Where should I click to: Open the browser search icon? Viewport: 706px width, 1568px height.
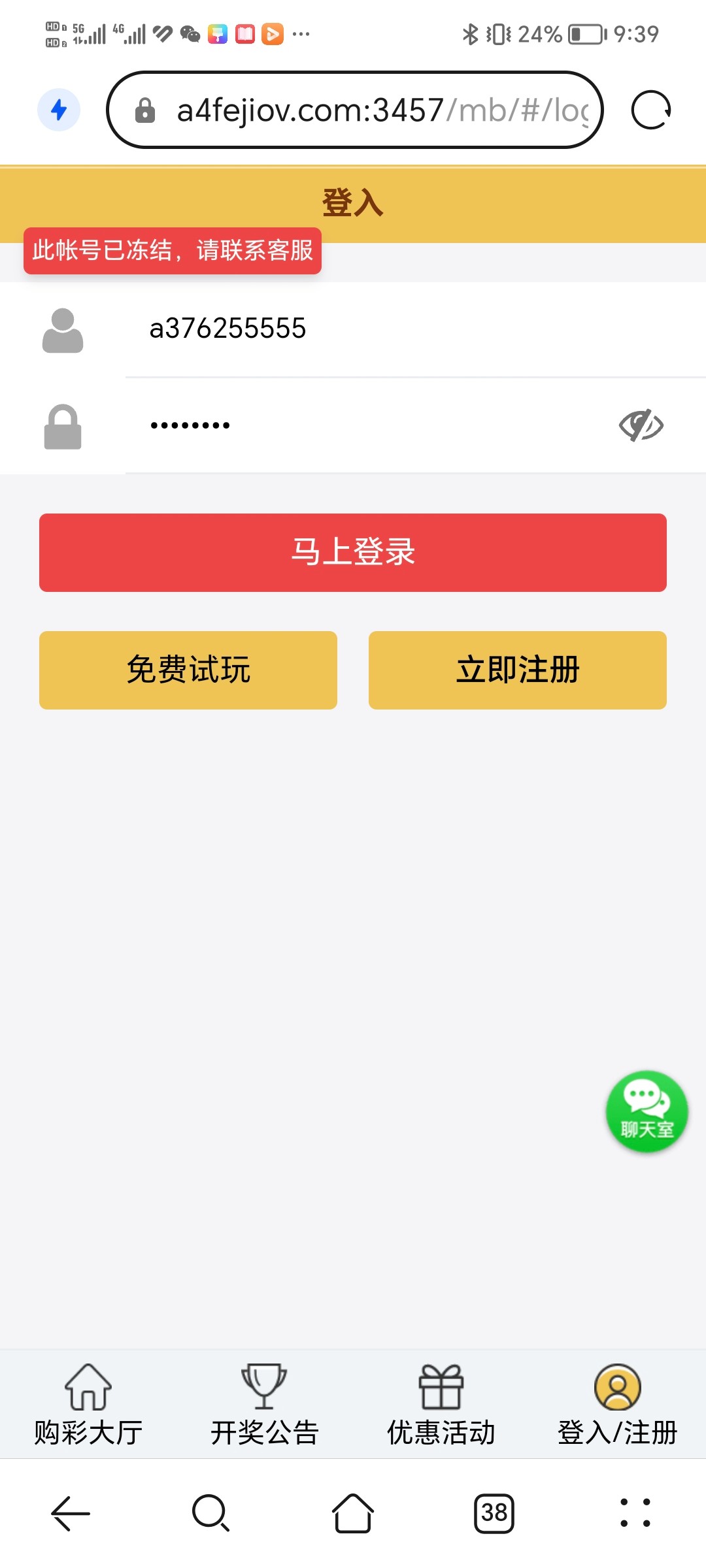210,1513
